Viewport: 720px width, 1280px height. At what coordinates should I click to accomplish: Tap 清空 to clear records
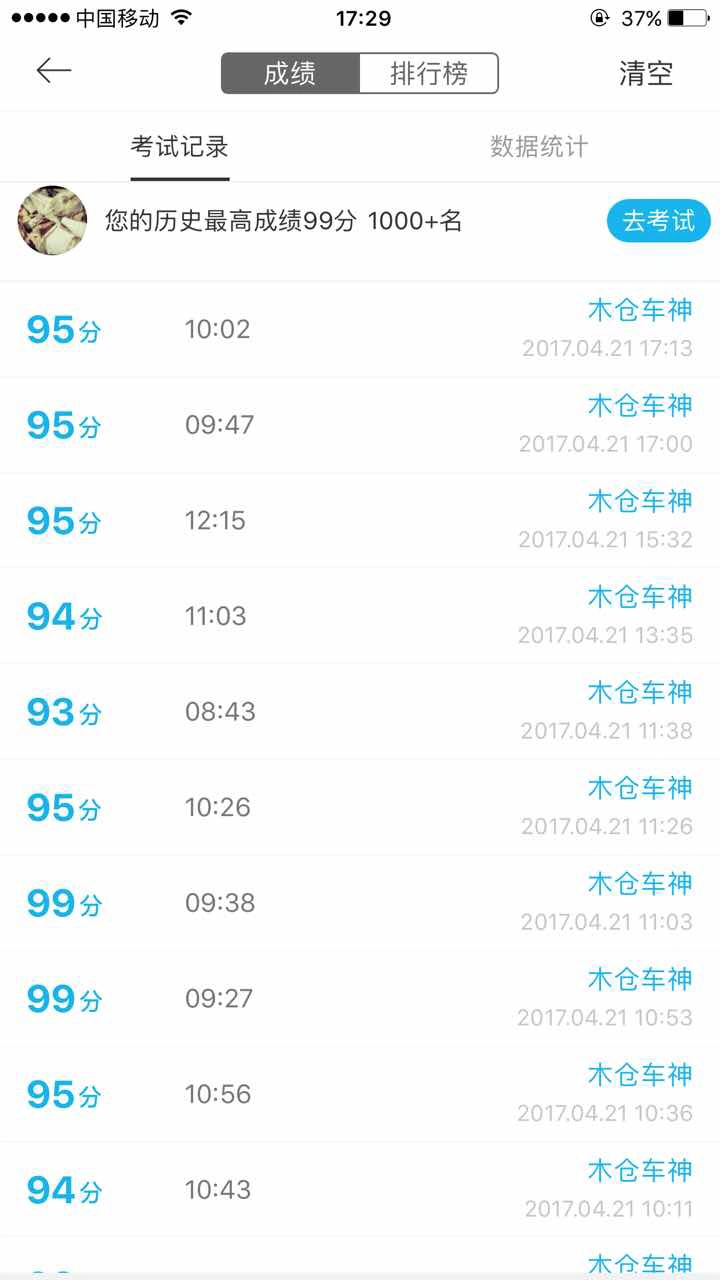pyautogui.click(x=646, y=73)
